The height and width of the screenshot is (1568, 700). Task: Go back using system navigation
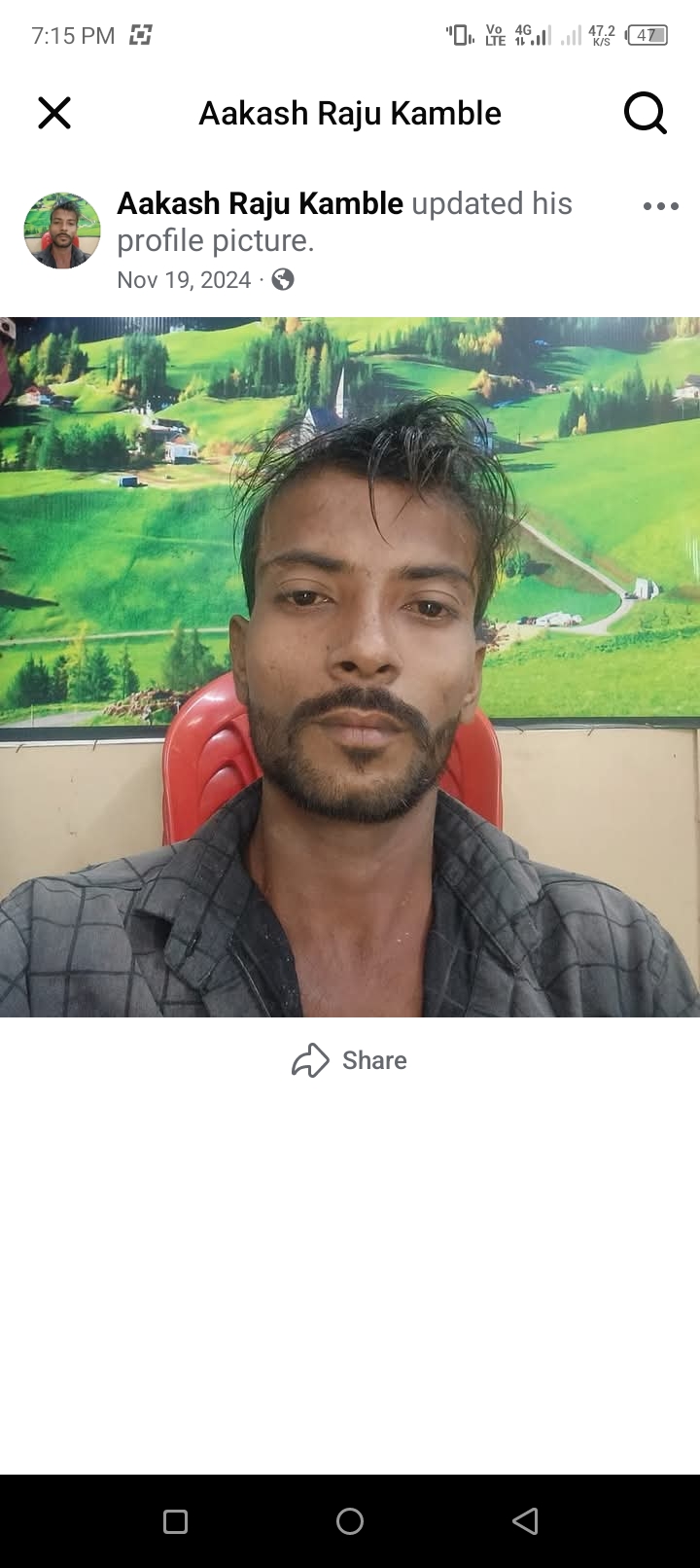click(525, 1521)
